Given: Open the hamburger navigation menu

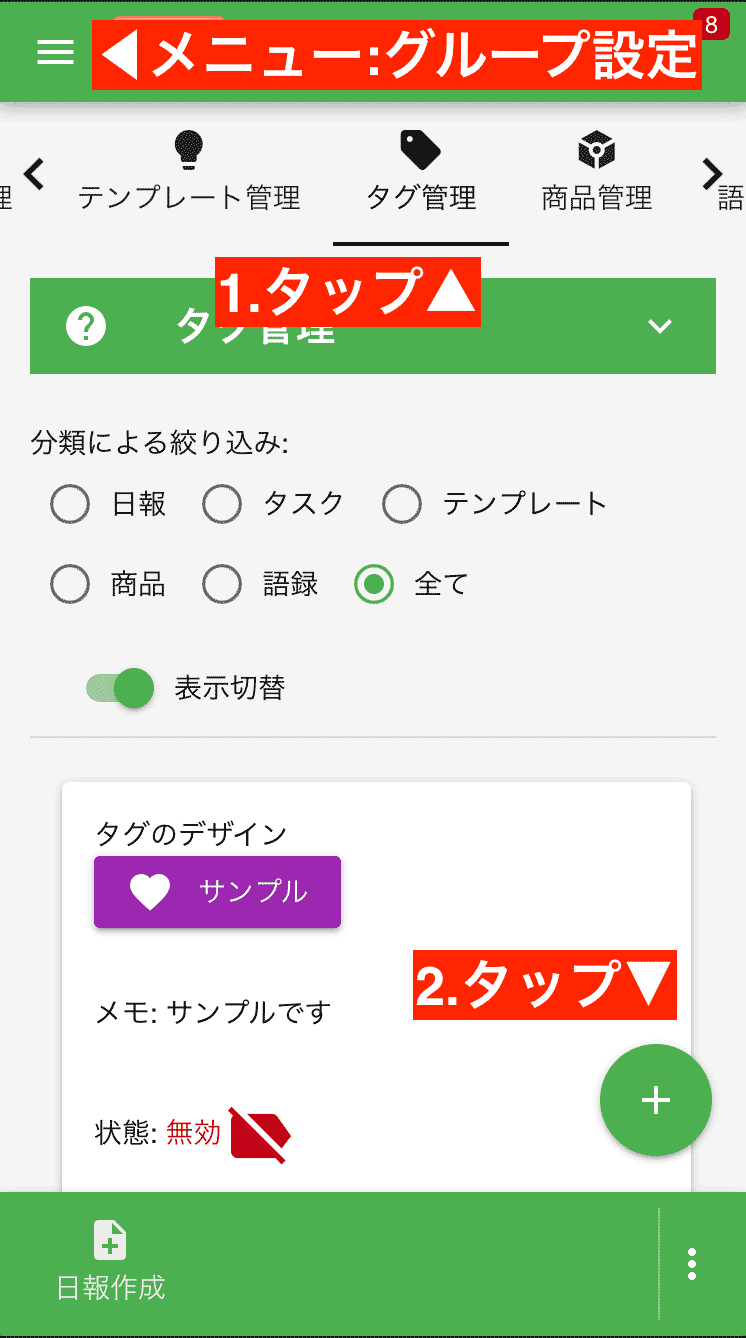Looking at the screenshot, I should point(55,52).
